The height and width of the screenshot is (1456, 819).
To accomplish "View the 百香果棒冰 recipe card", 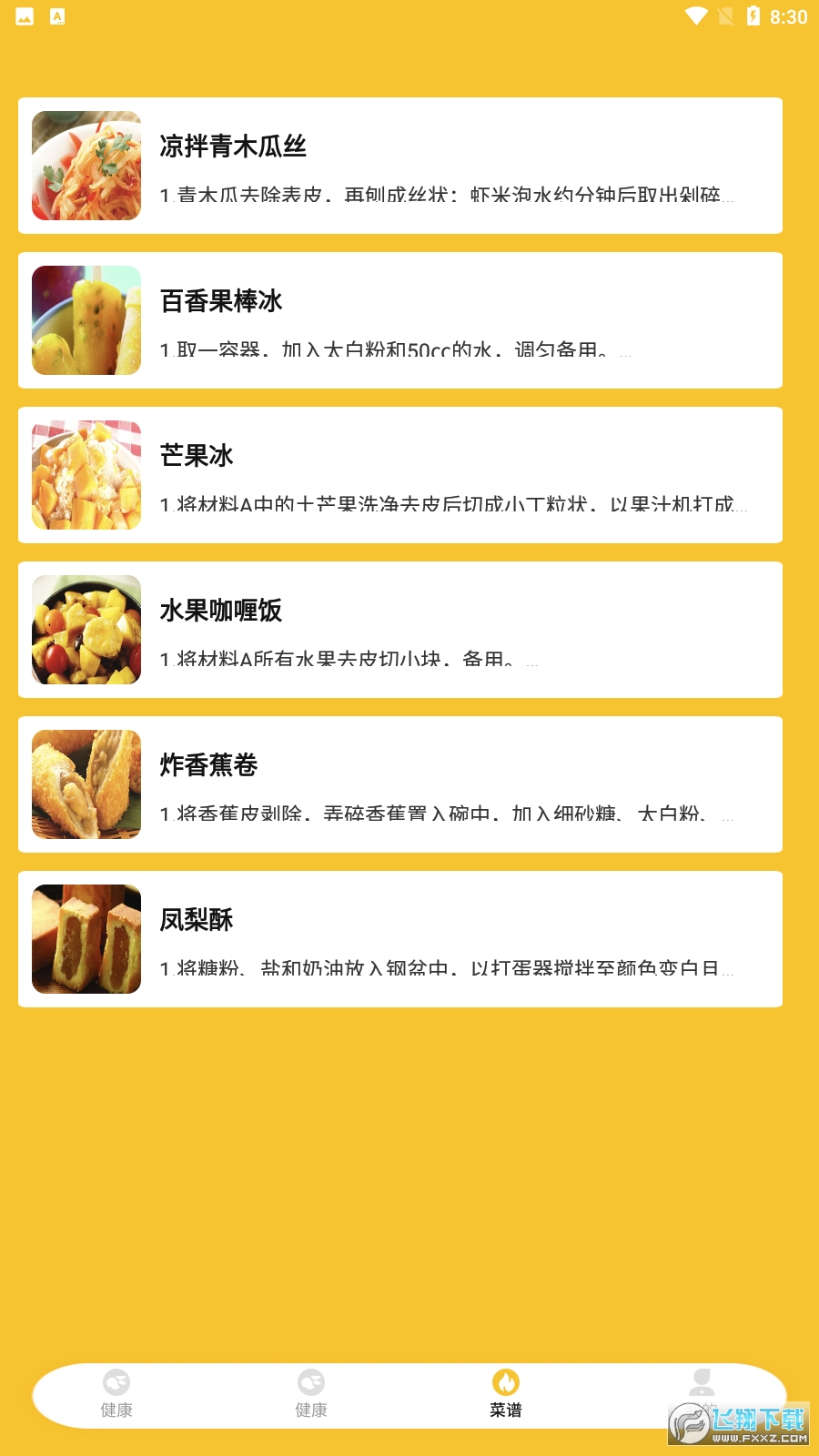I will (x=400, y=320).
